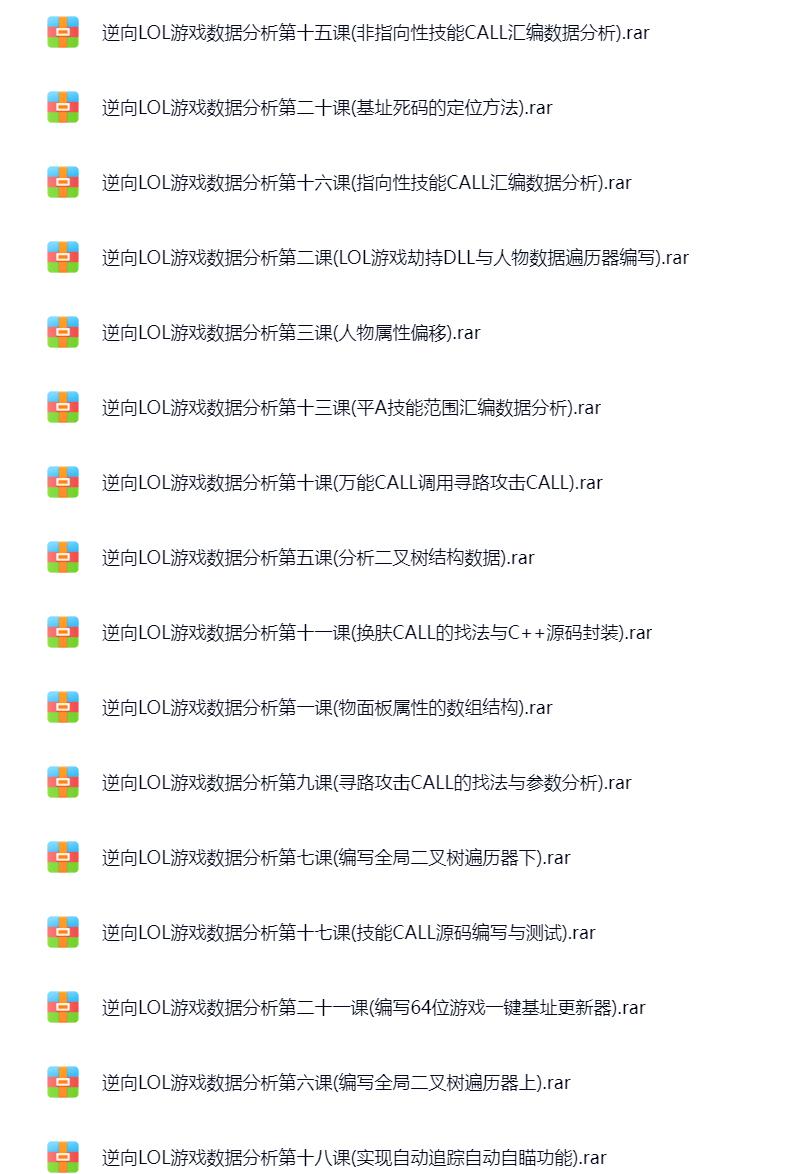This screenshot has height=1174, width=789.
Task: Open 第十七课 技能CALL源码编写与测试 file
Action: tap(348, 932)
